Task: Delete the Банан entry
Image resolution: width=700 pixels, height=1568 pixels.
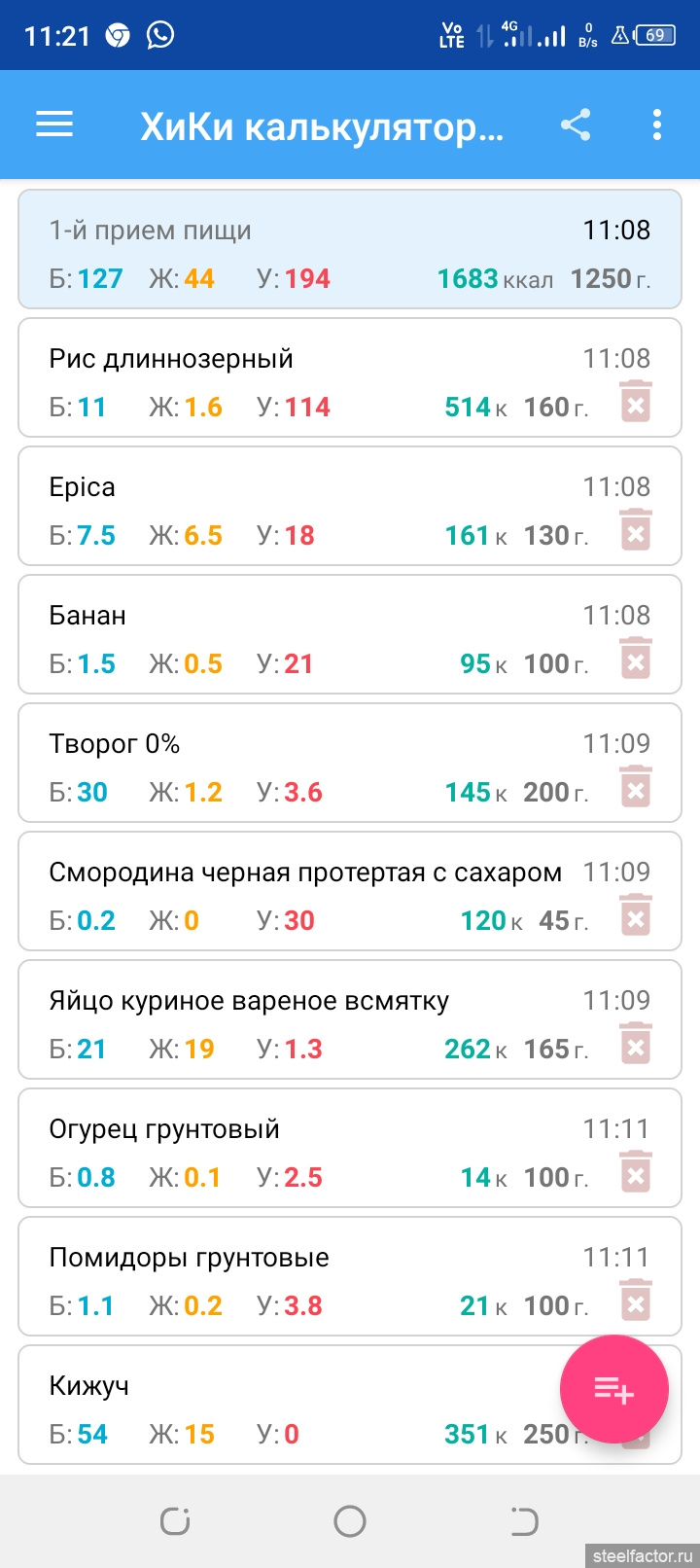Action: click(636, 659)
